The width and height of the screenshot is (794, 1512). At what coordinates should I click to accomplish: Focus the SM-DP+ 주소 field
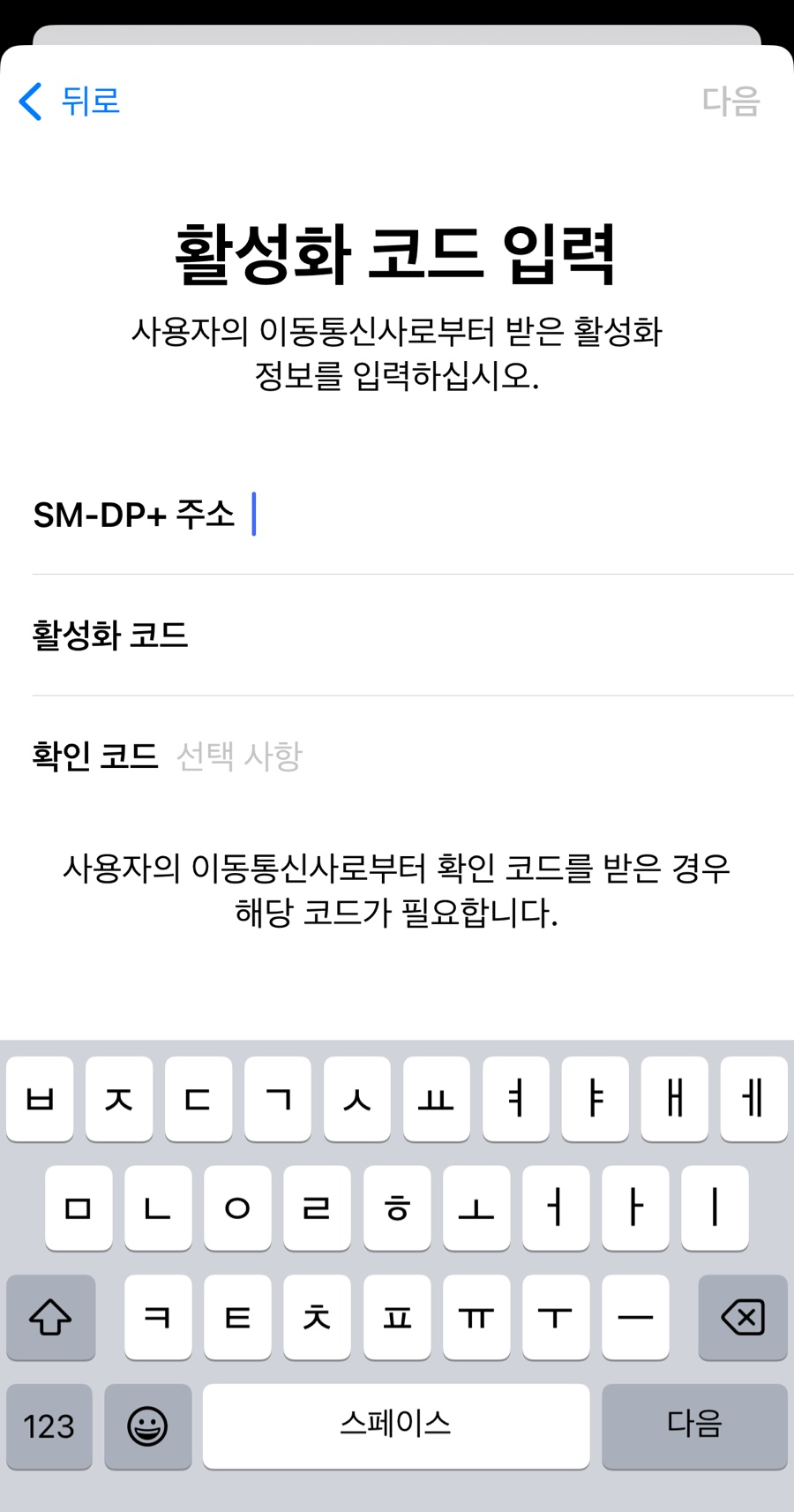413,514
